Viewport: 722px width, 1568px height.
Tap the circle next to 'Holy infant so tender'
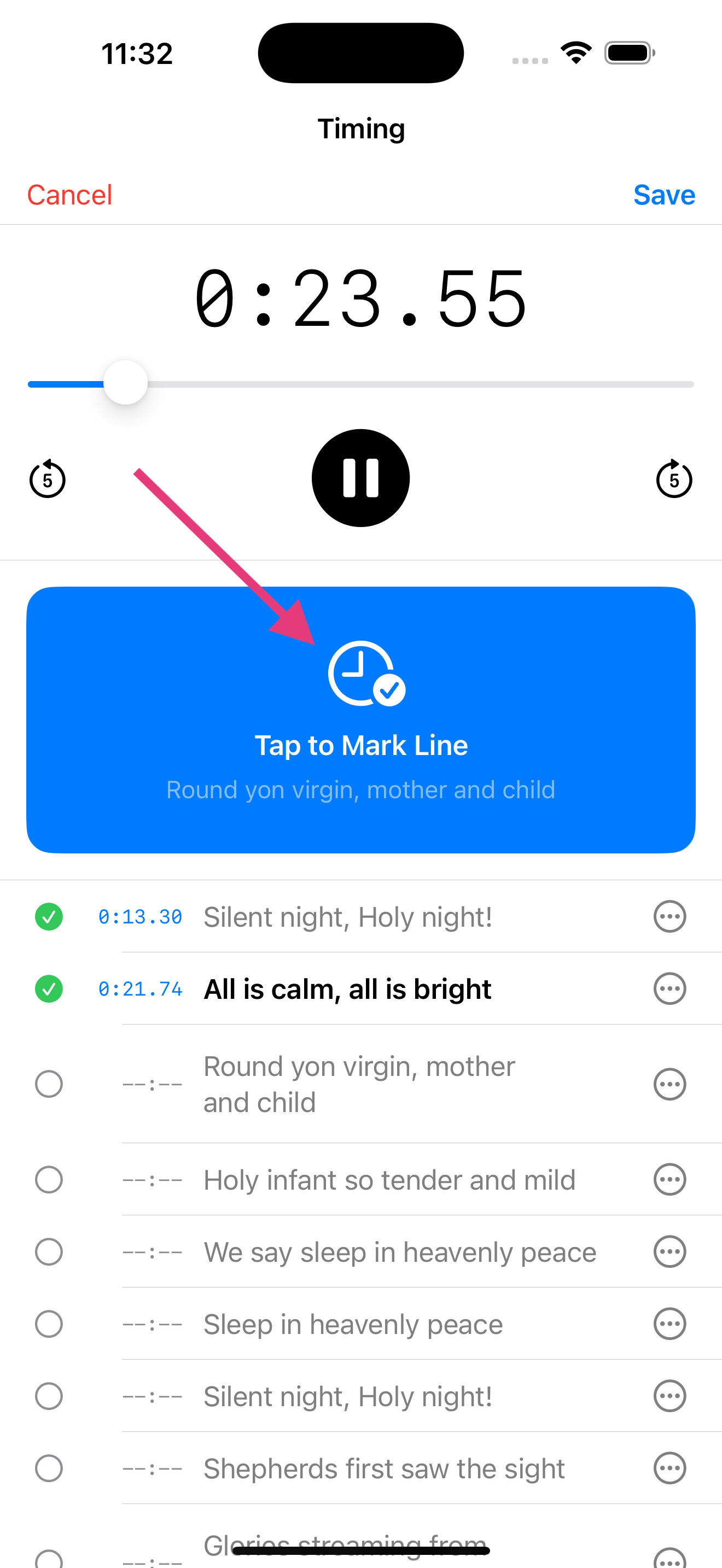coord(49,1179)
